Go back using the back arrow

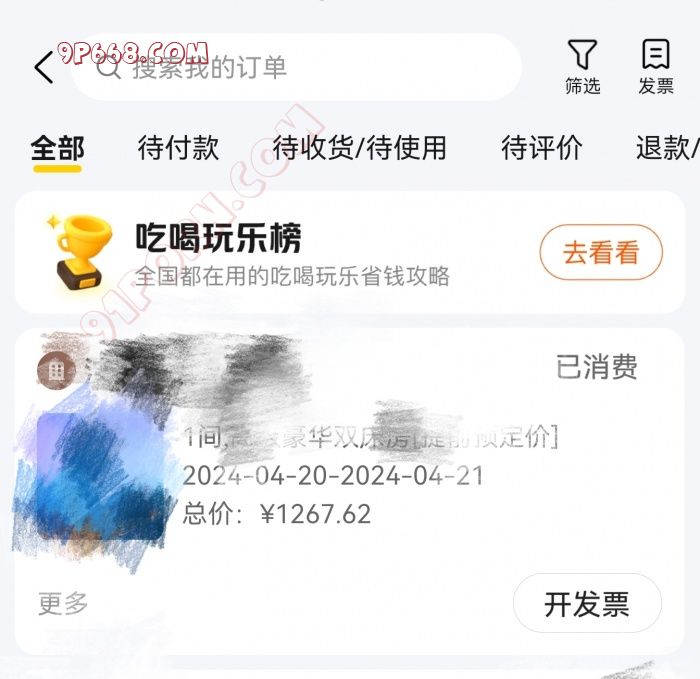(x=43, y=68)
